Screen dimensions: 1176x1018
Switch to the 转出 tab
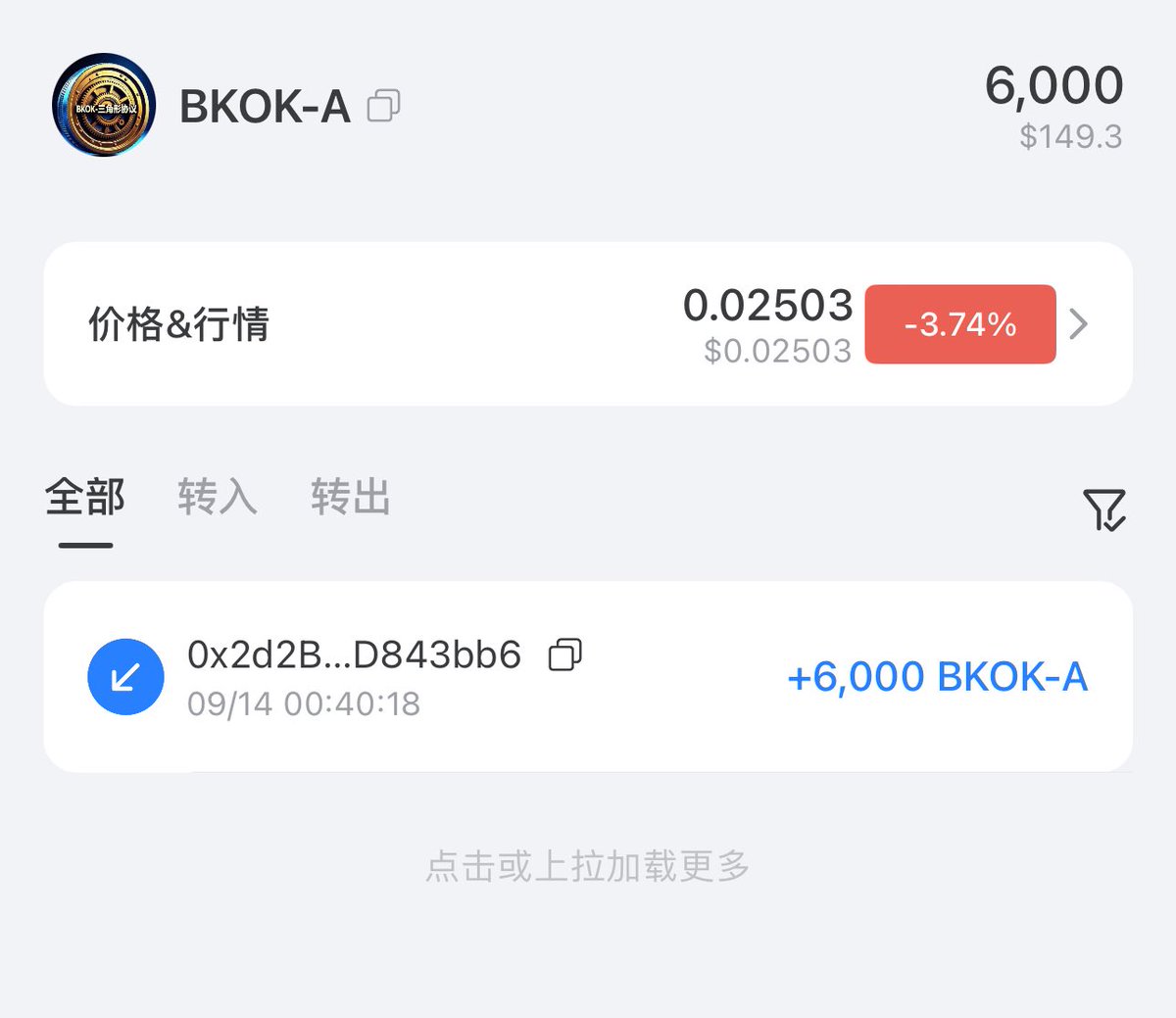pyautogui.click(x=351, y=497)
